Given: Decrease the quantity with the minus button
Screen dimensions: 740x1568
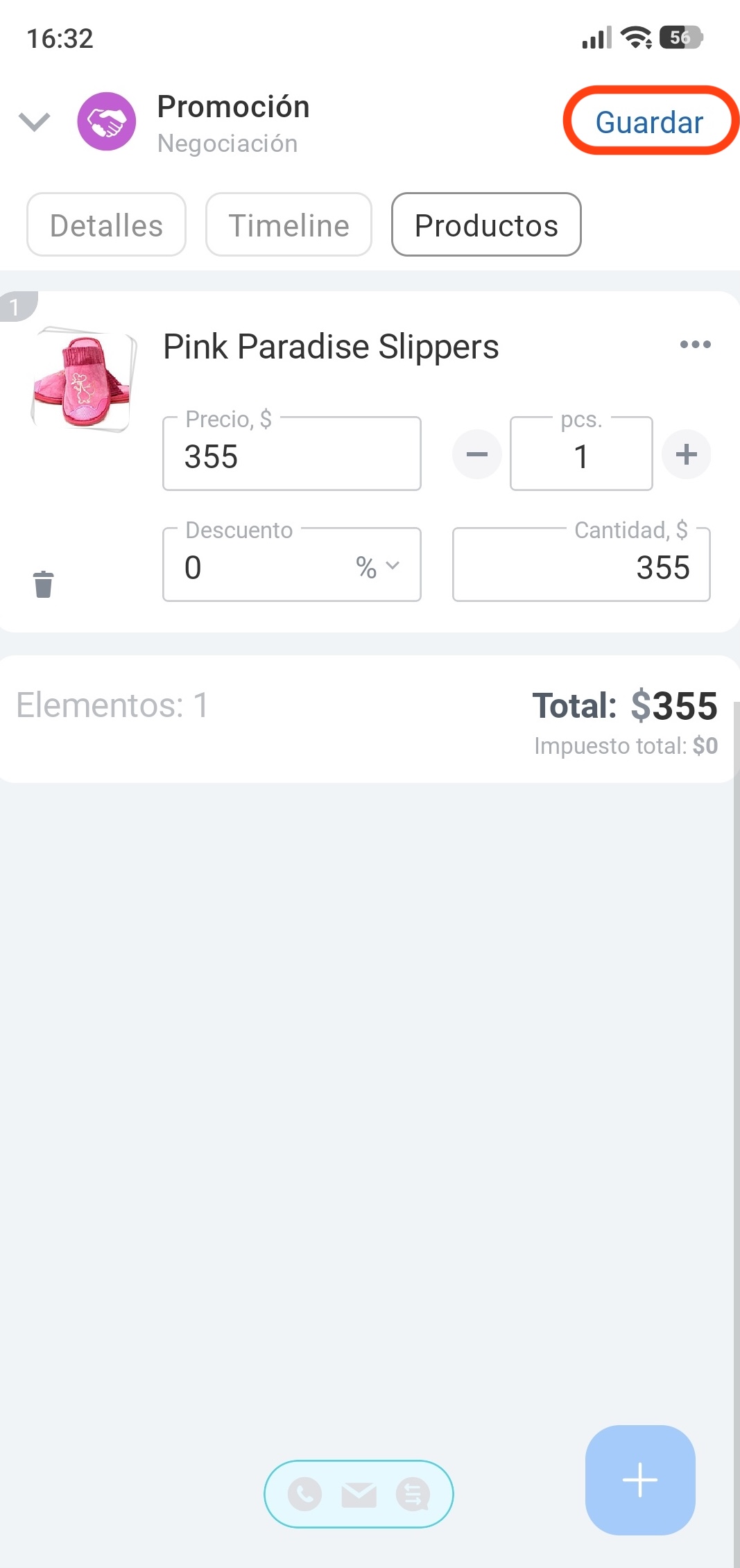Looking at the screenshot, I should (476, 455).
